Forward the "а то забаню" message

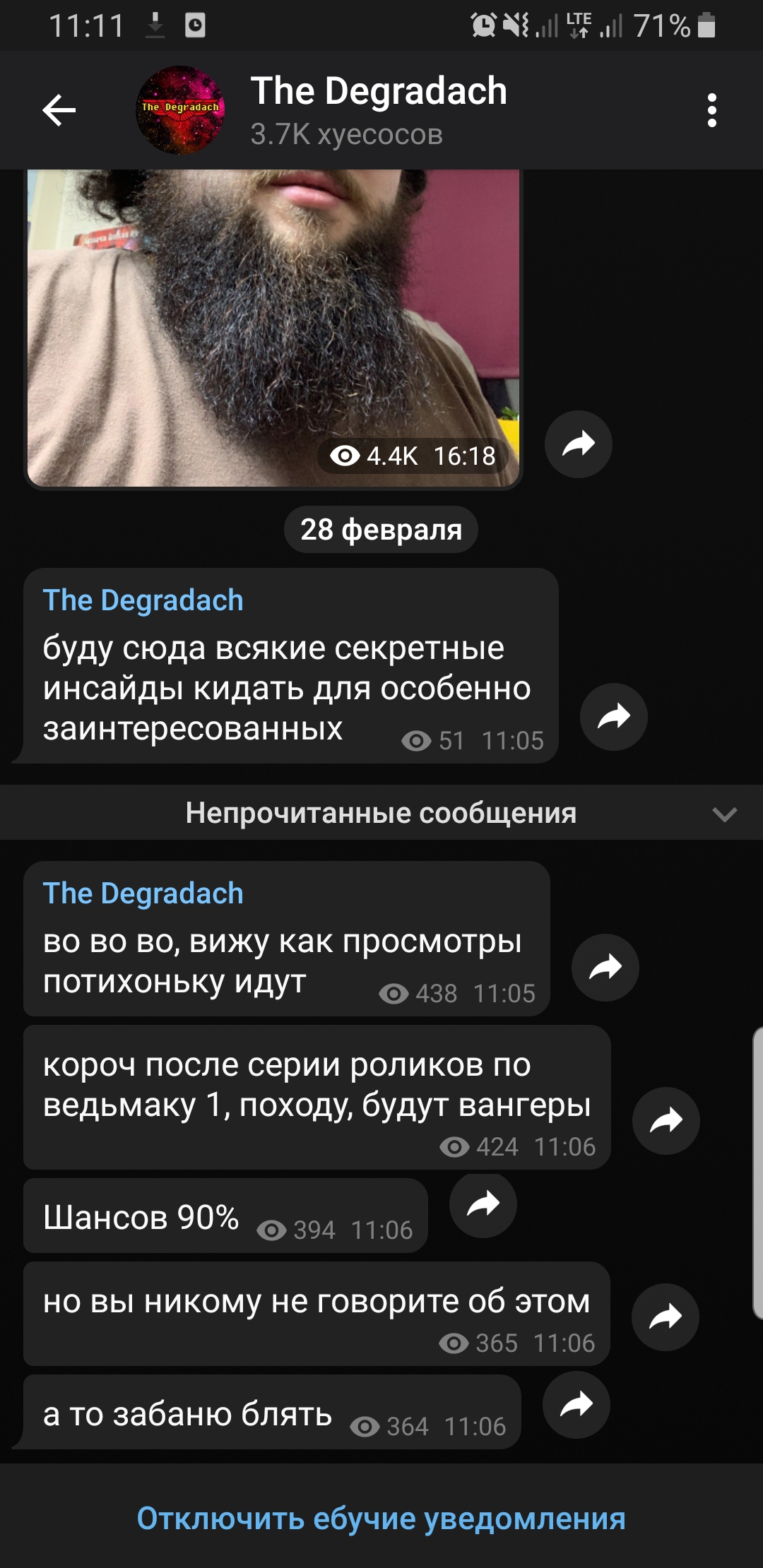576,1405
